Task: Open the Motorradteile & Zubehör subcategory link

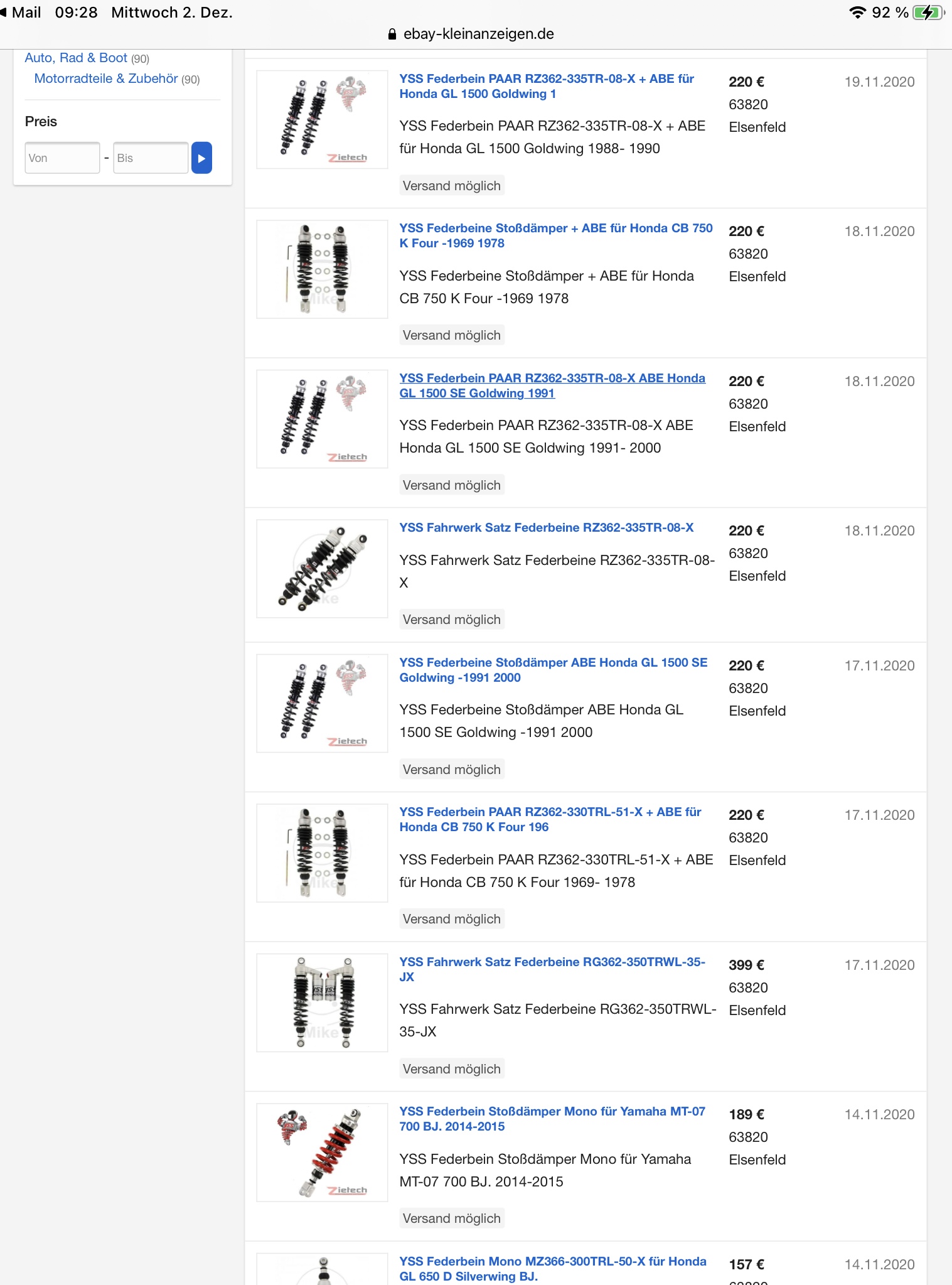Action: click(x=105, y=79)
